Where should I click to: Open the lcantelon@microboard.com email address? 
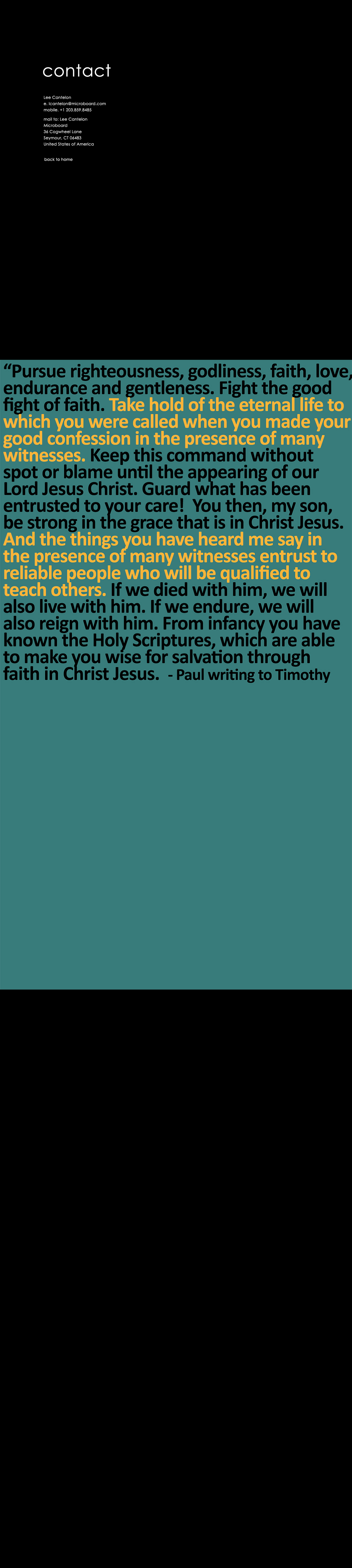77,104
